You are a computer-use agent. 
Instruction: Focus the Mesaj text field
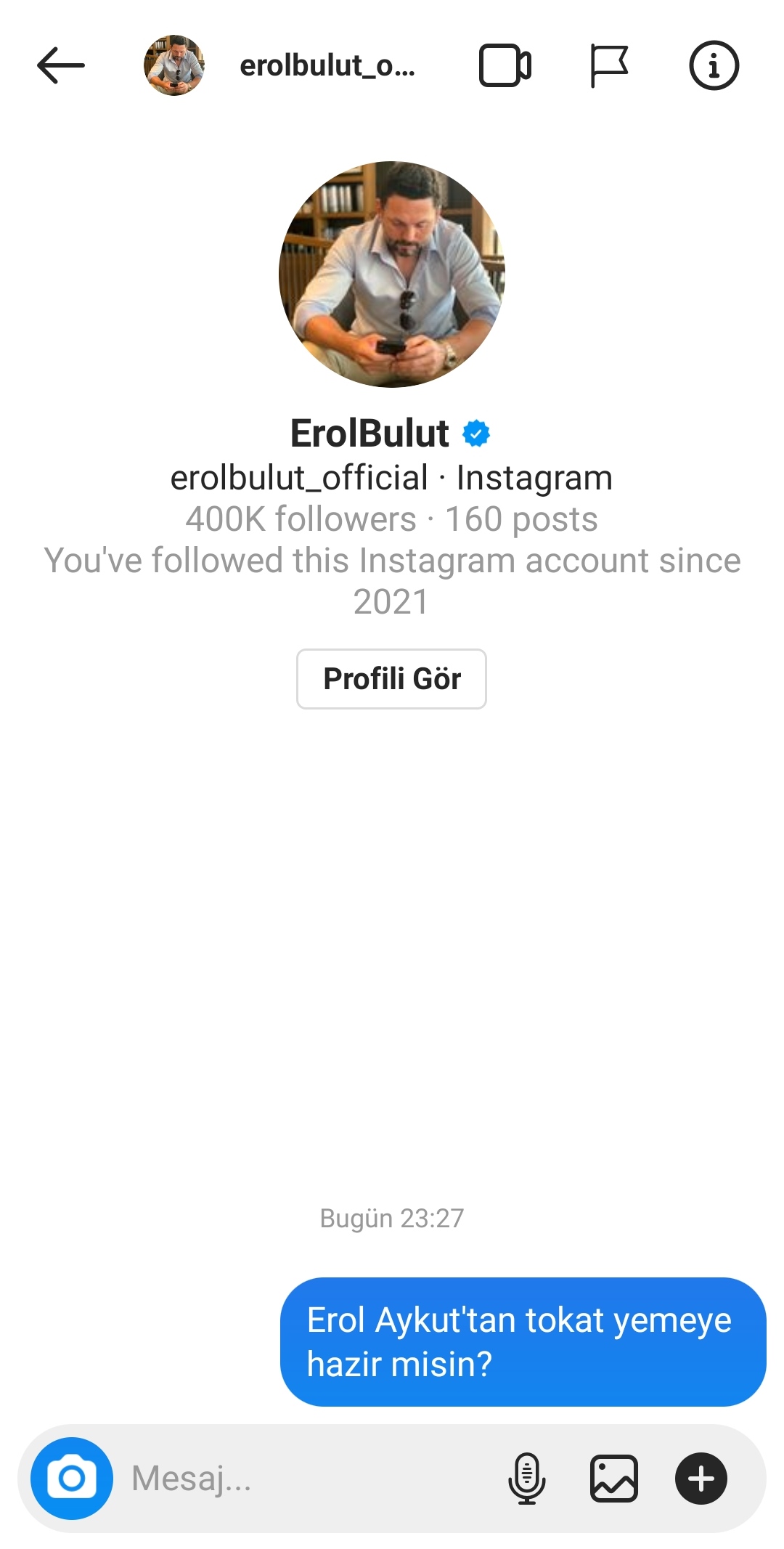point(305,1478)
